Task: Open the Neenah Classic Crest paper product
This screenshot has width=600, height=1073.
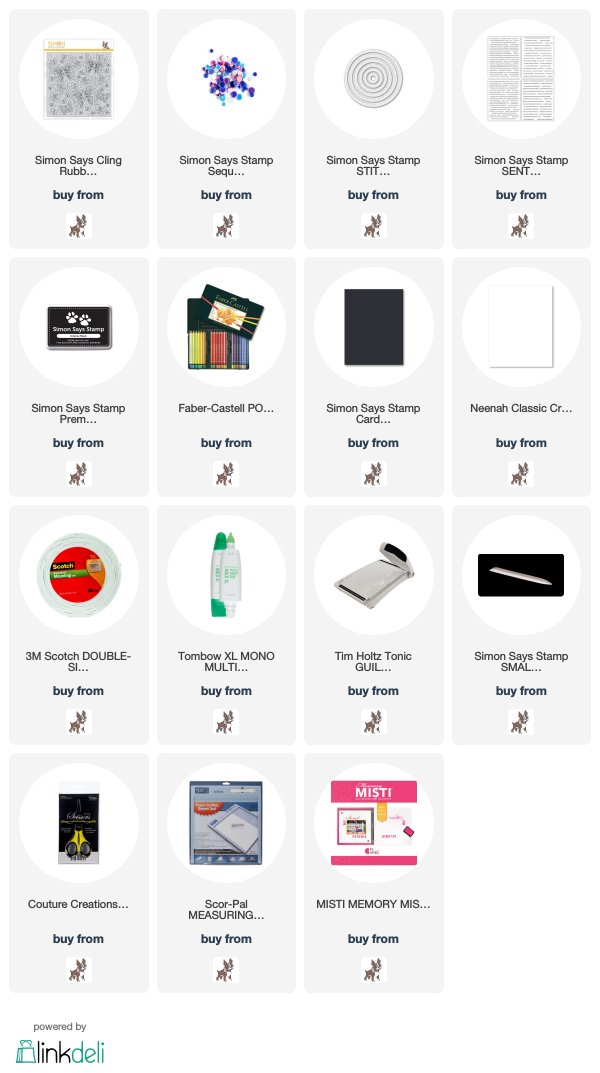Action: tap(521, 377)
